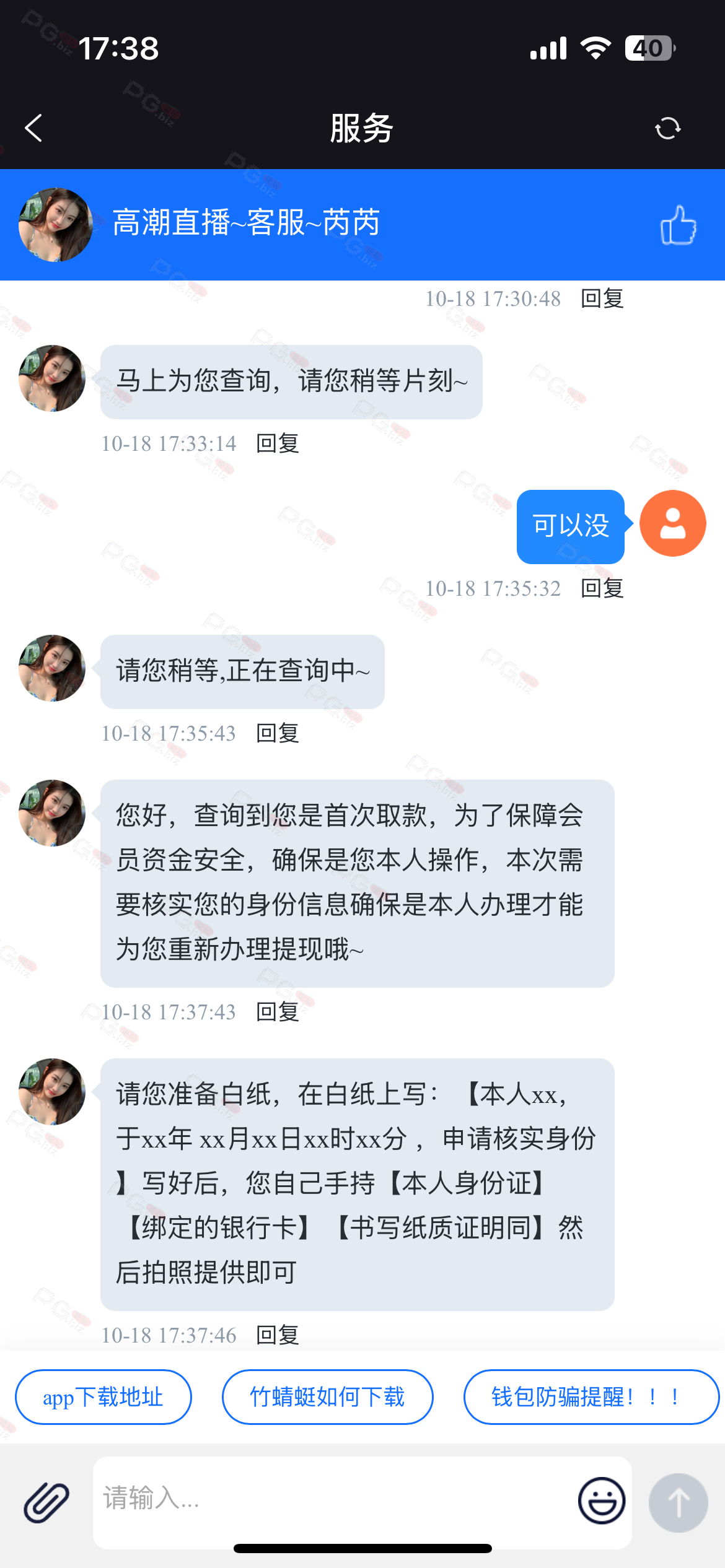Screen dimensions: 725x1568
Task: Reply to the 可以没 message at 17:35:32
Action: pos(602,588)
